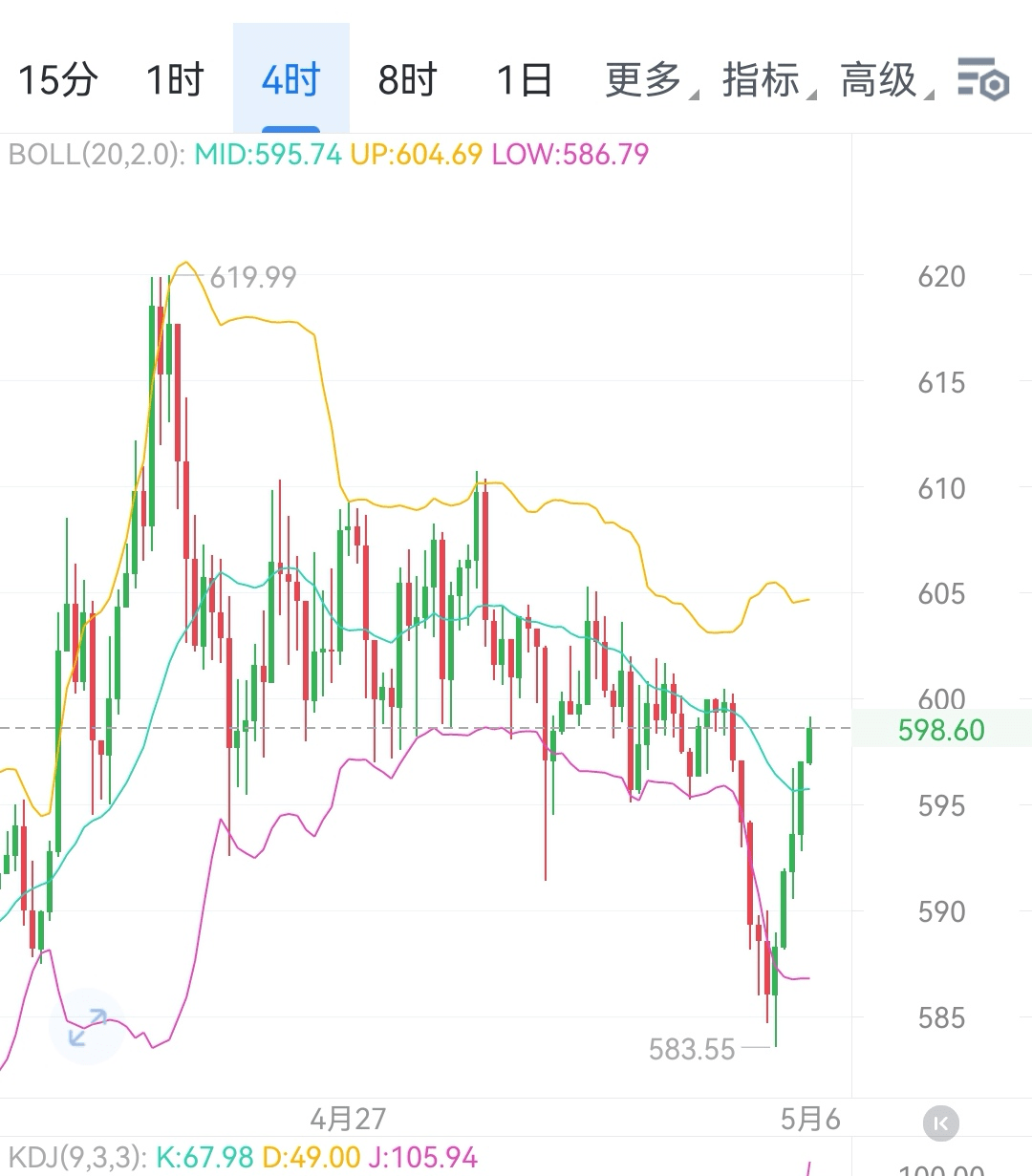Switch to the 8时 timeframe

pos(407,79)
